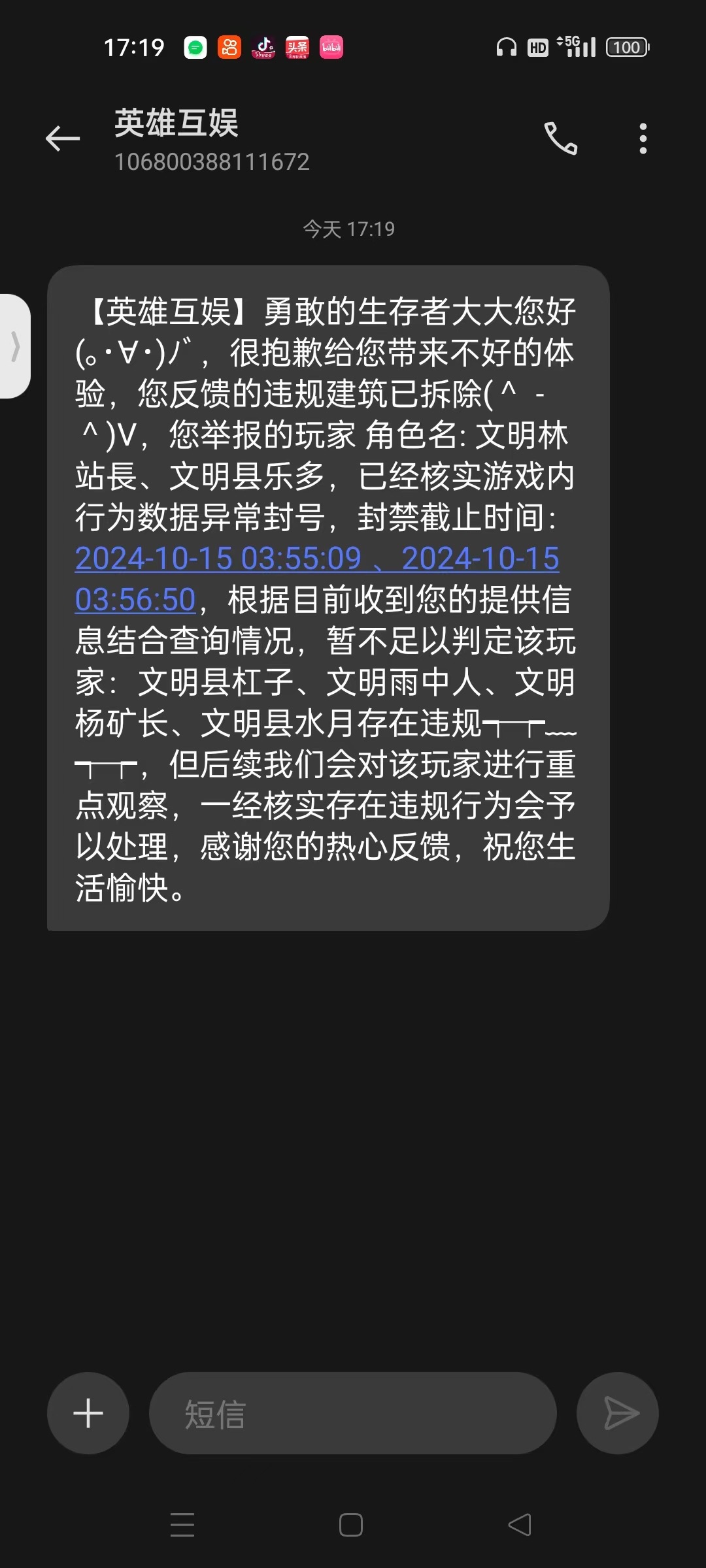Open recent apps from the navigation bar
This screenshot has height=1568, width=706.
(x=182, y=1525)
